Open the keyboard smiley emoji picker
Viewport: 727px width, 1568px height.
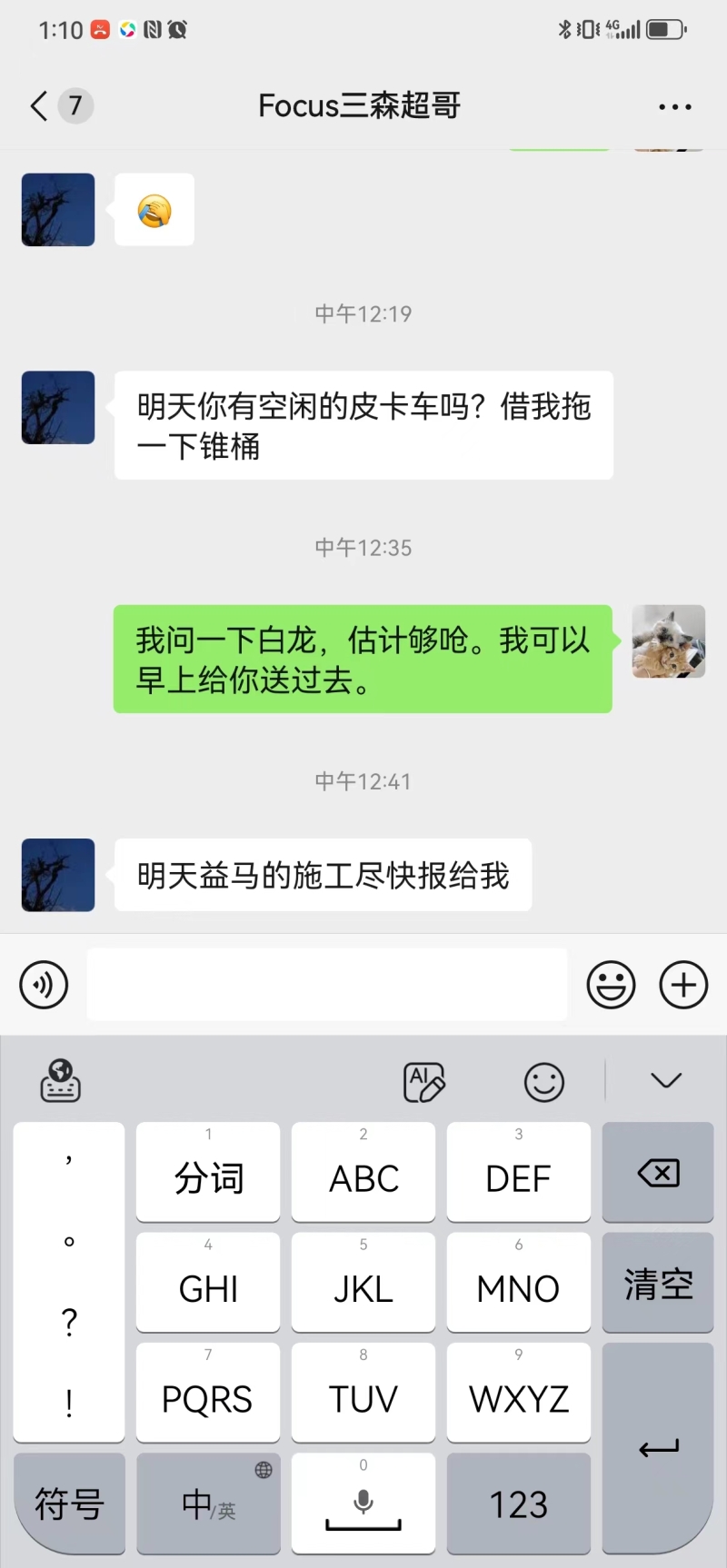[544, 1082]
